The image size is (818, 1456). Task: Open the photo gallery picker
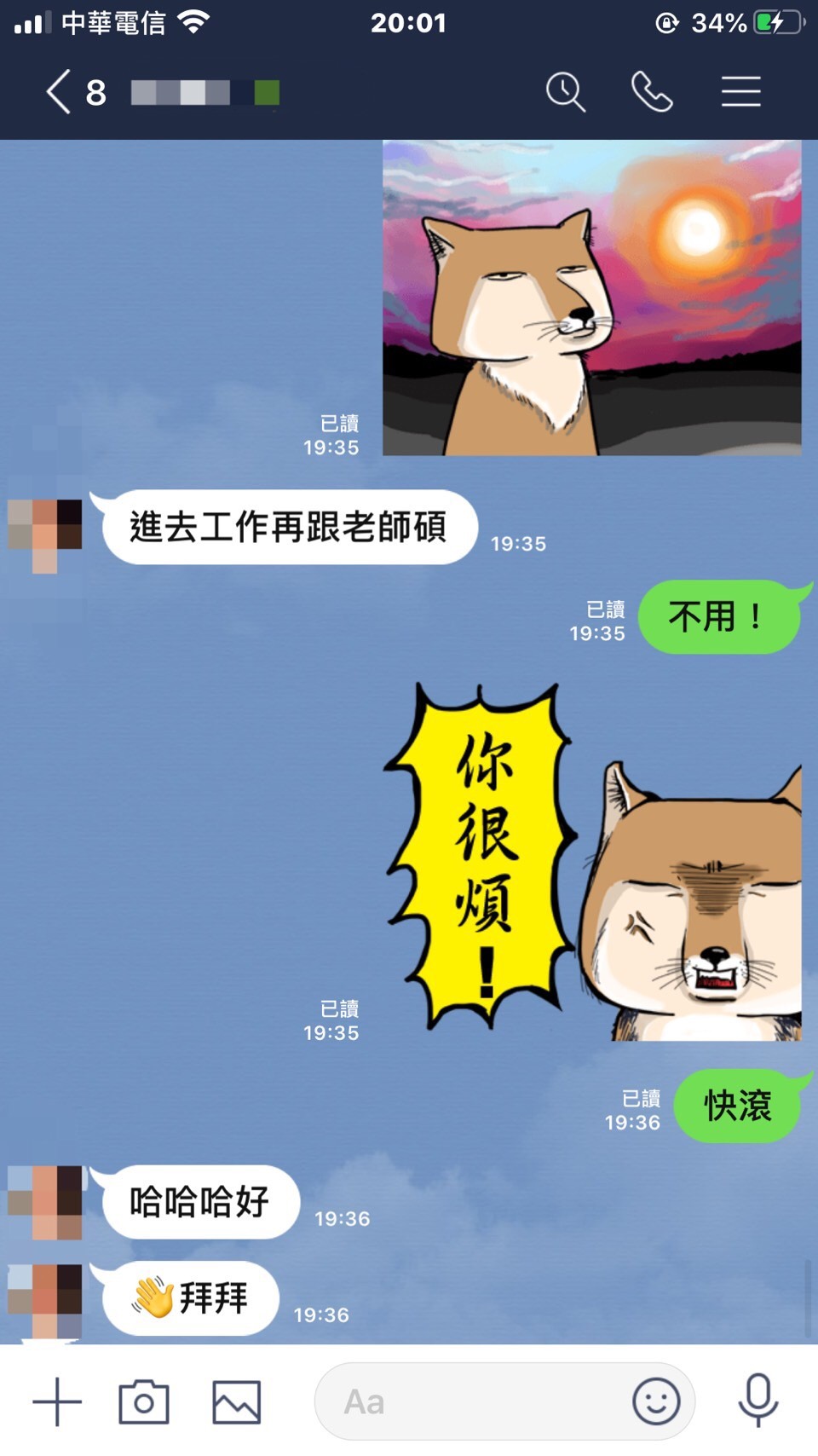pyautogui.click(x=236, y=1401)
